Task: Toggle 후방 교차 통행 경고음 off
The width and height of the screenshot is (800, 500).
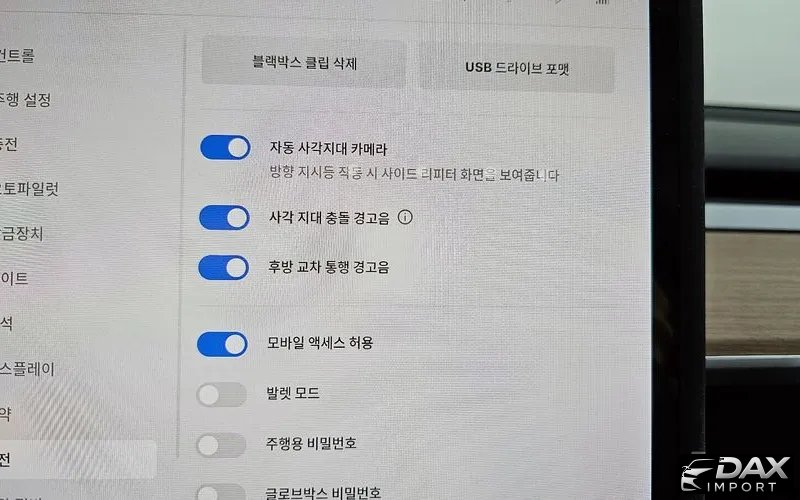Action: pos(224,267)
